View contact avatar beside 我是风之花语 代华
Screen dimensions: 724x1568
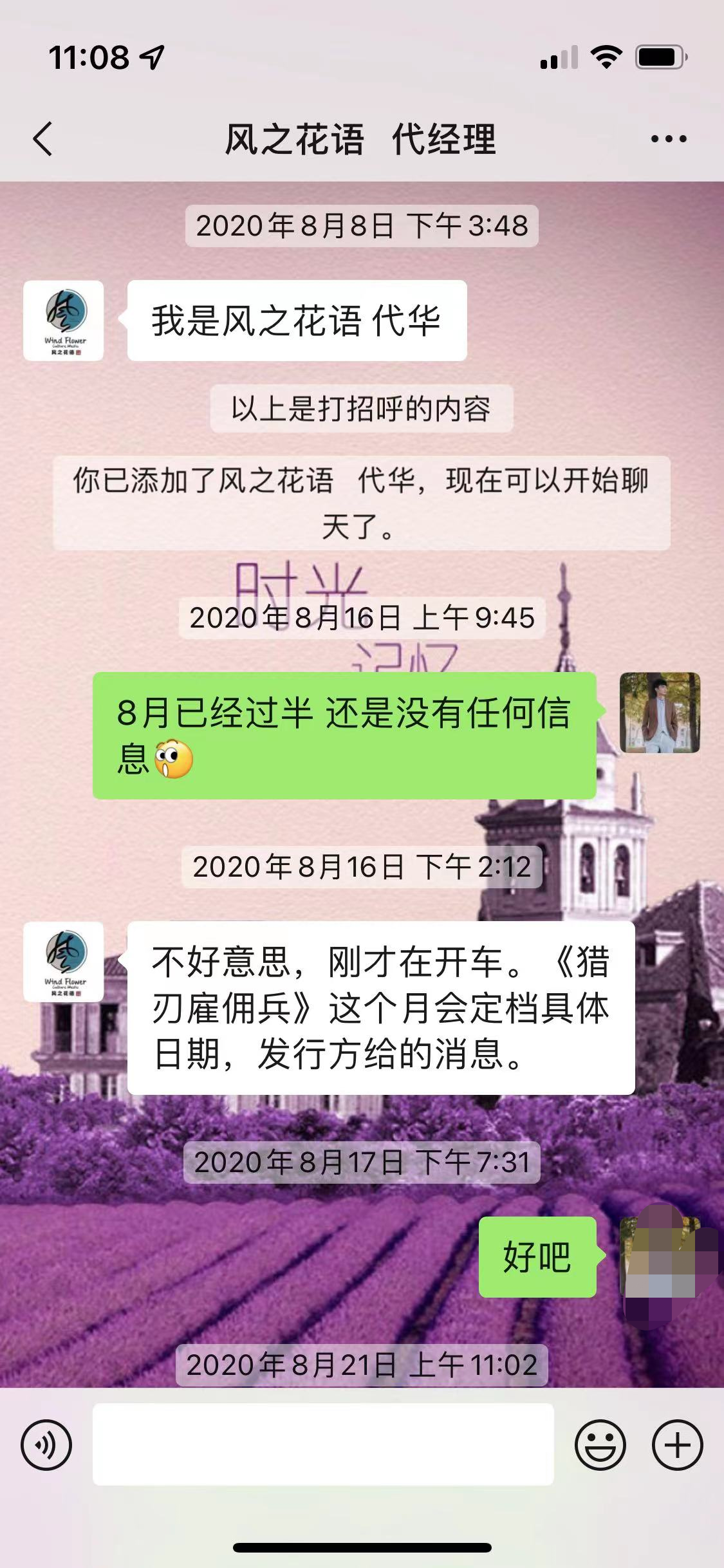pyautogui.click(x=64, y=321)
